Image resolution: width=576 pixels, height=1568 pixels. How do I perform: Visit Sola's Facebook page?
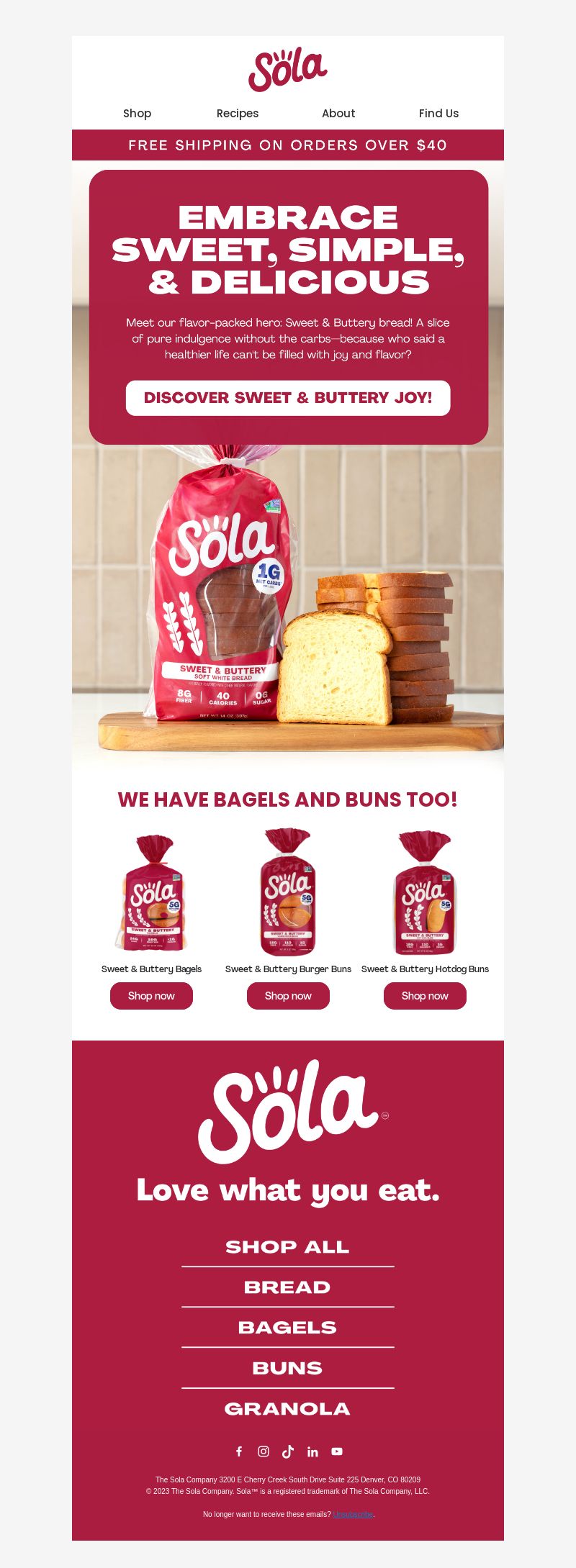239,1451
